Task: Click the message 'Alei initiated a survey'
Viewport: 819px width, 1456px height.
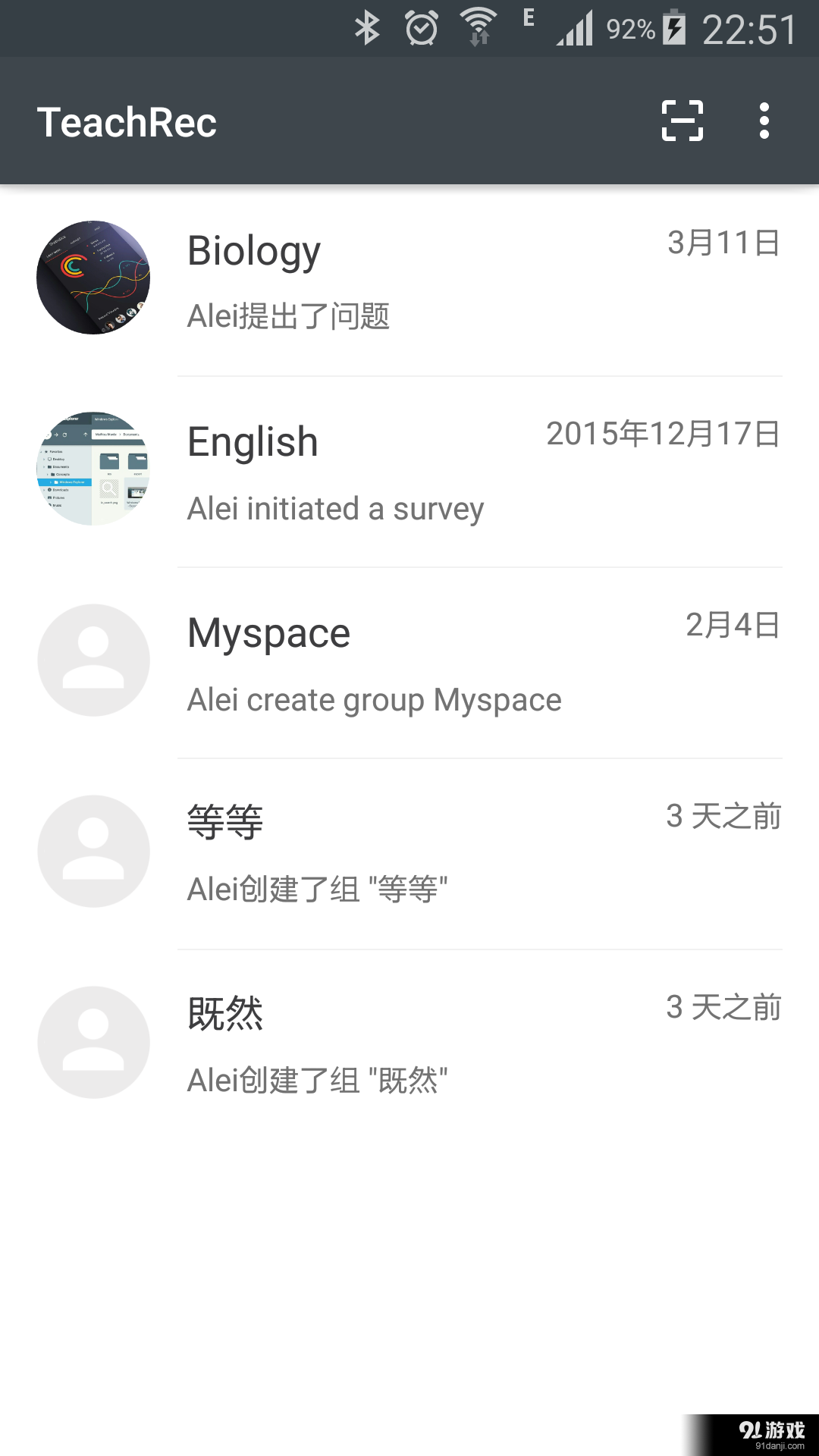Action: tap(336, 508)
